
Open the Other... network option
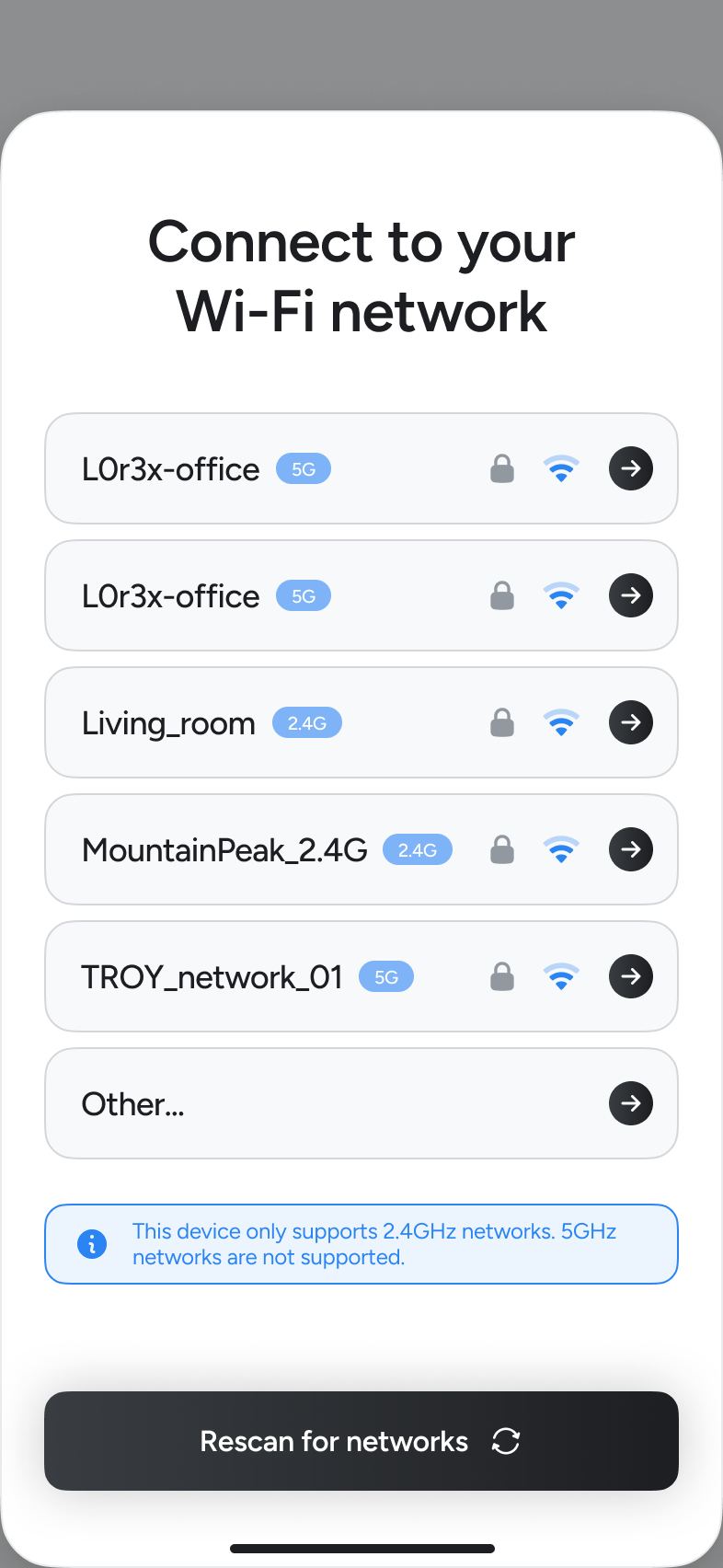tap(361, 1103)
